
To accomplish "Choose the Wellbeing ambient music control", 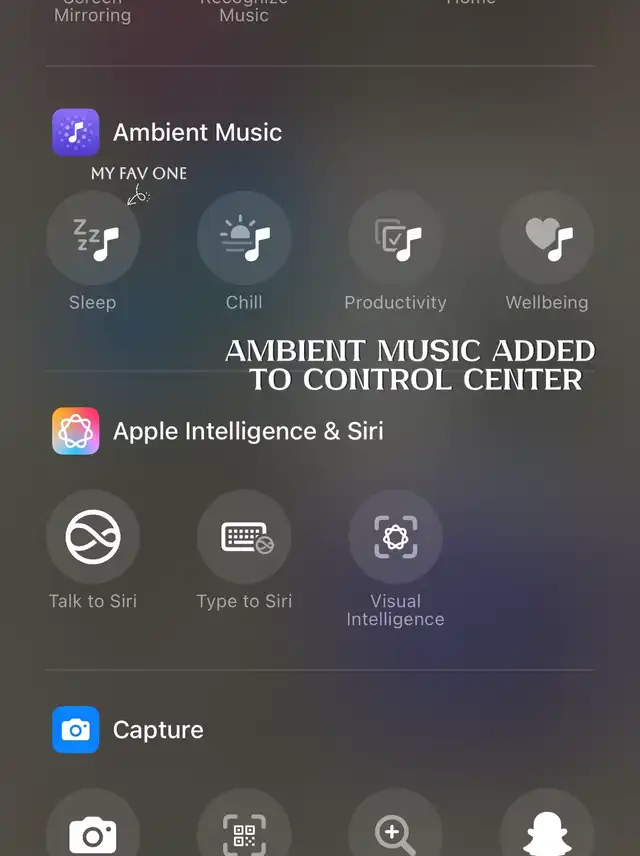I will (546, 238).
